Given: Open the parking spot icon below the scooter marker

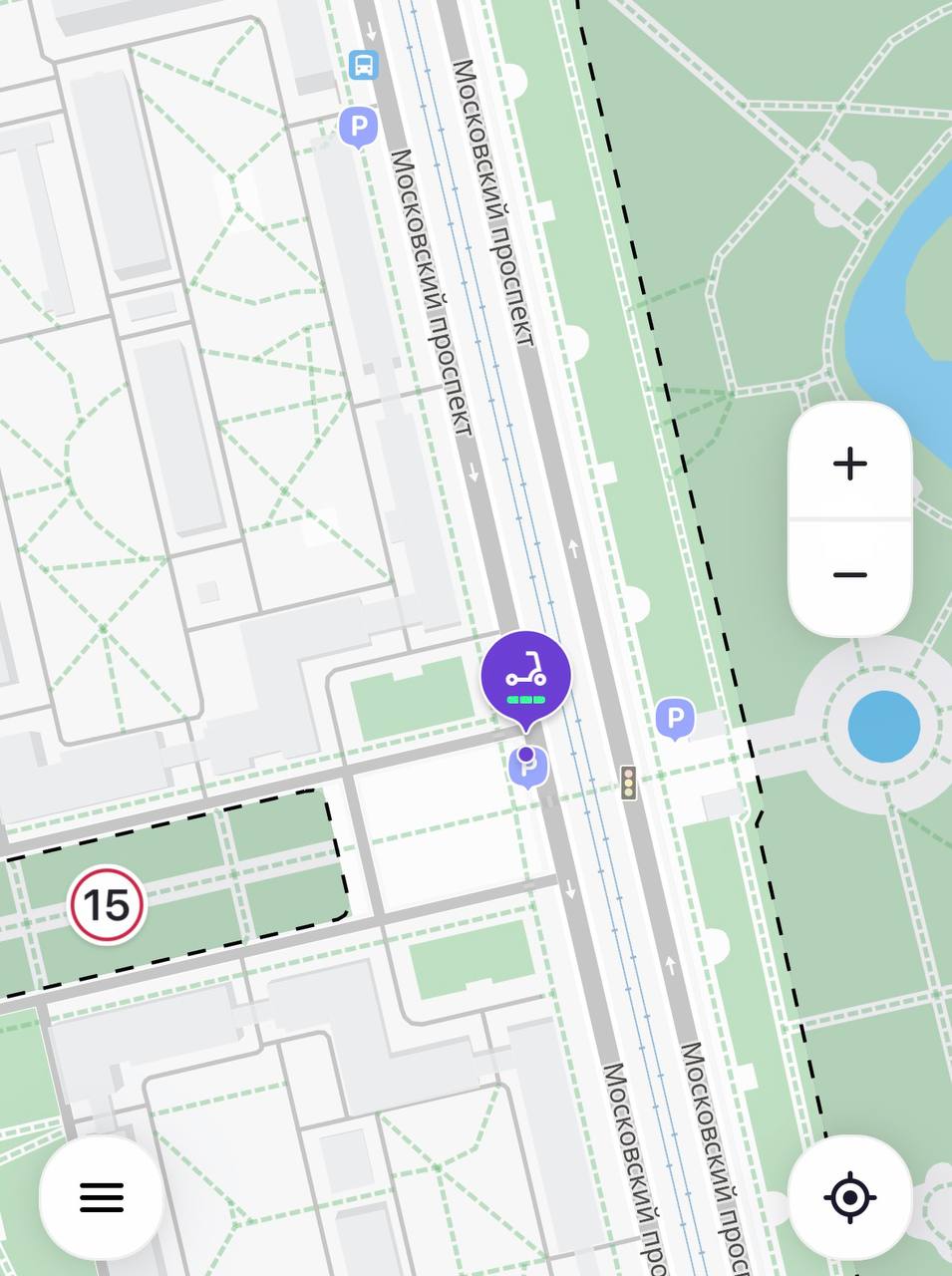Looking at the screenshot, I should 527,764.
